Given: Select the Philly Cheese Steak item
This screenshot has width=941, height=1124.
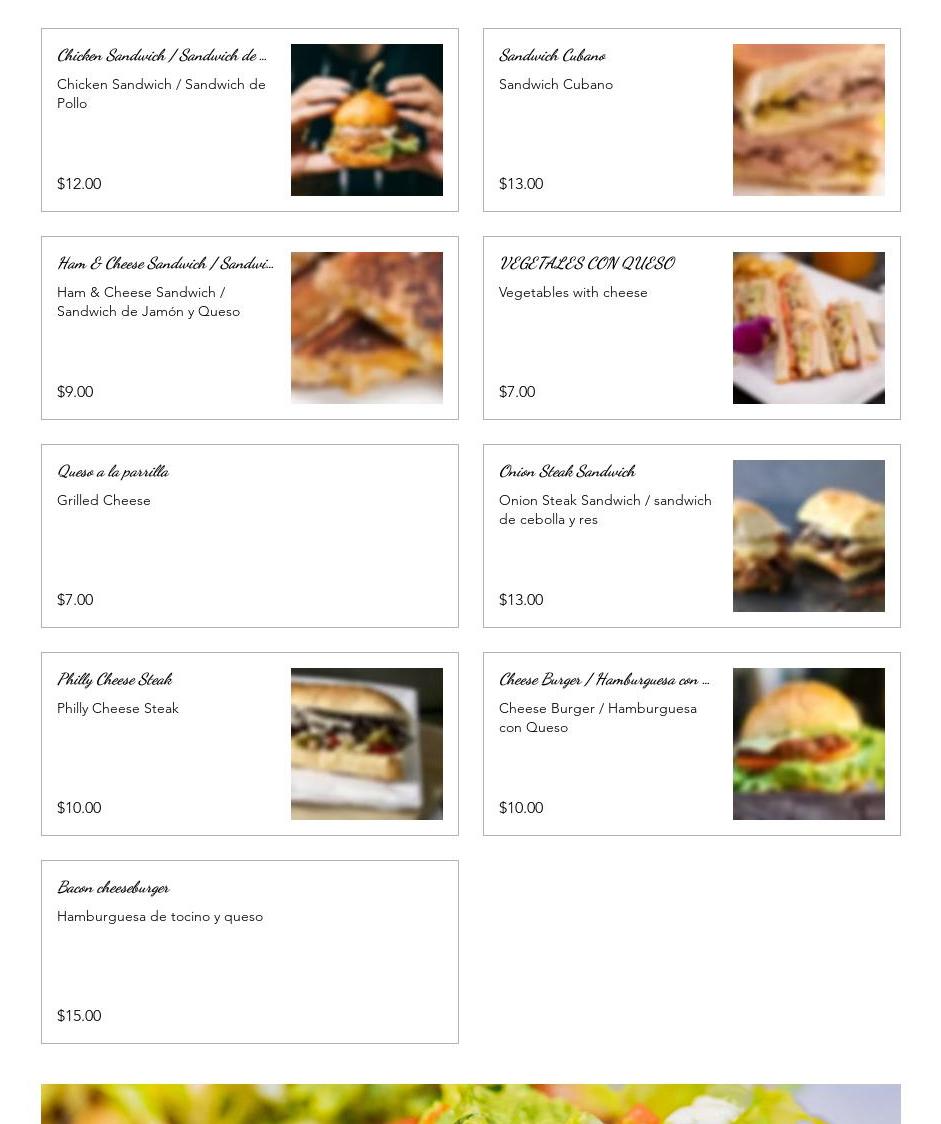Looking at the screenshot, I should 249,744.
